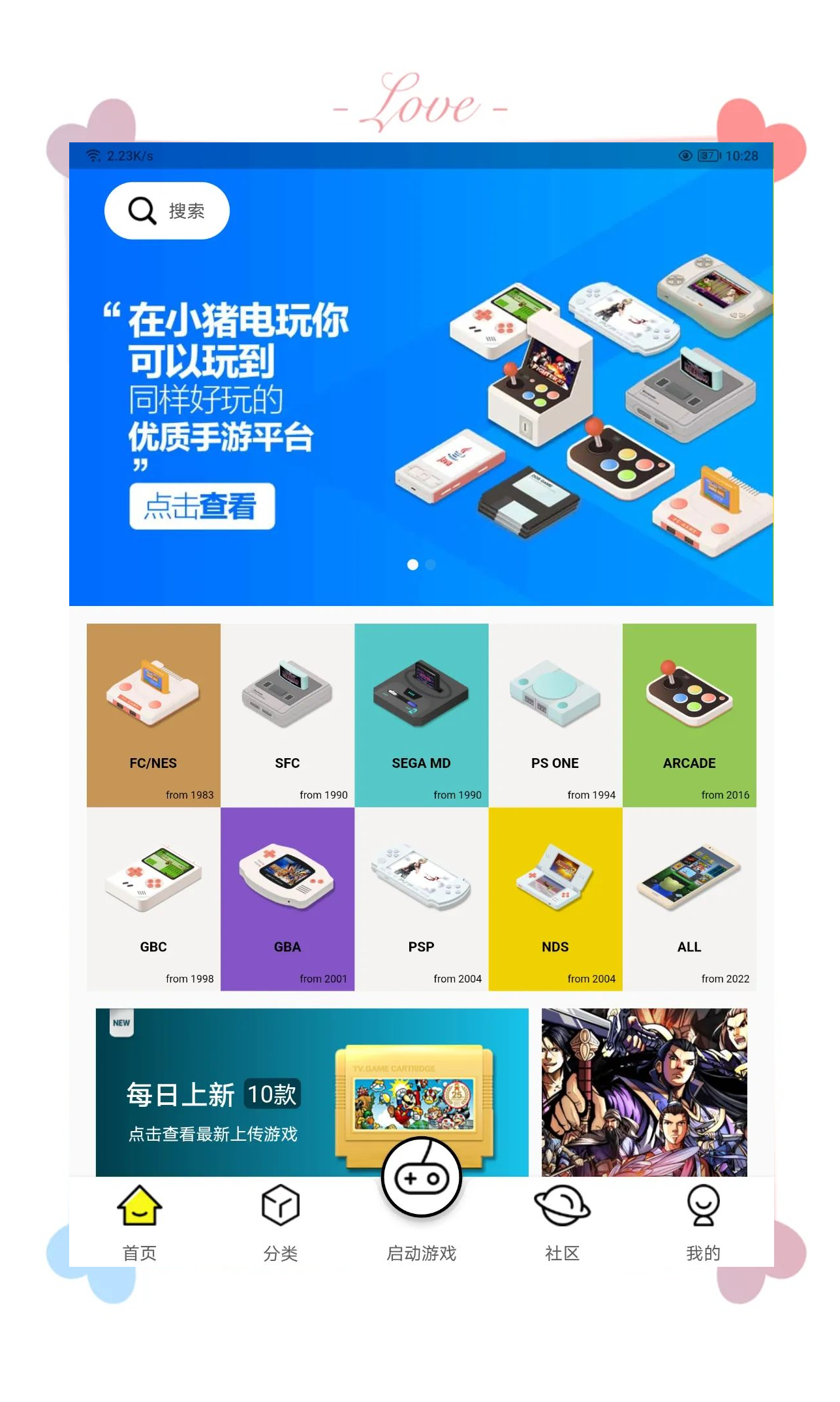Open the FC/NES console category
840x1402 pixels.
point(153,715)
